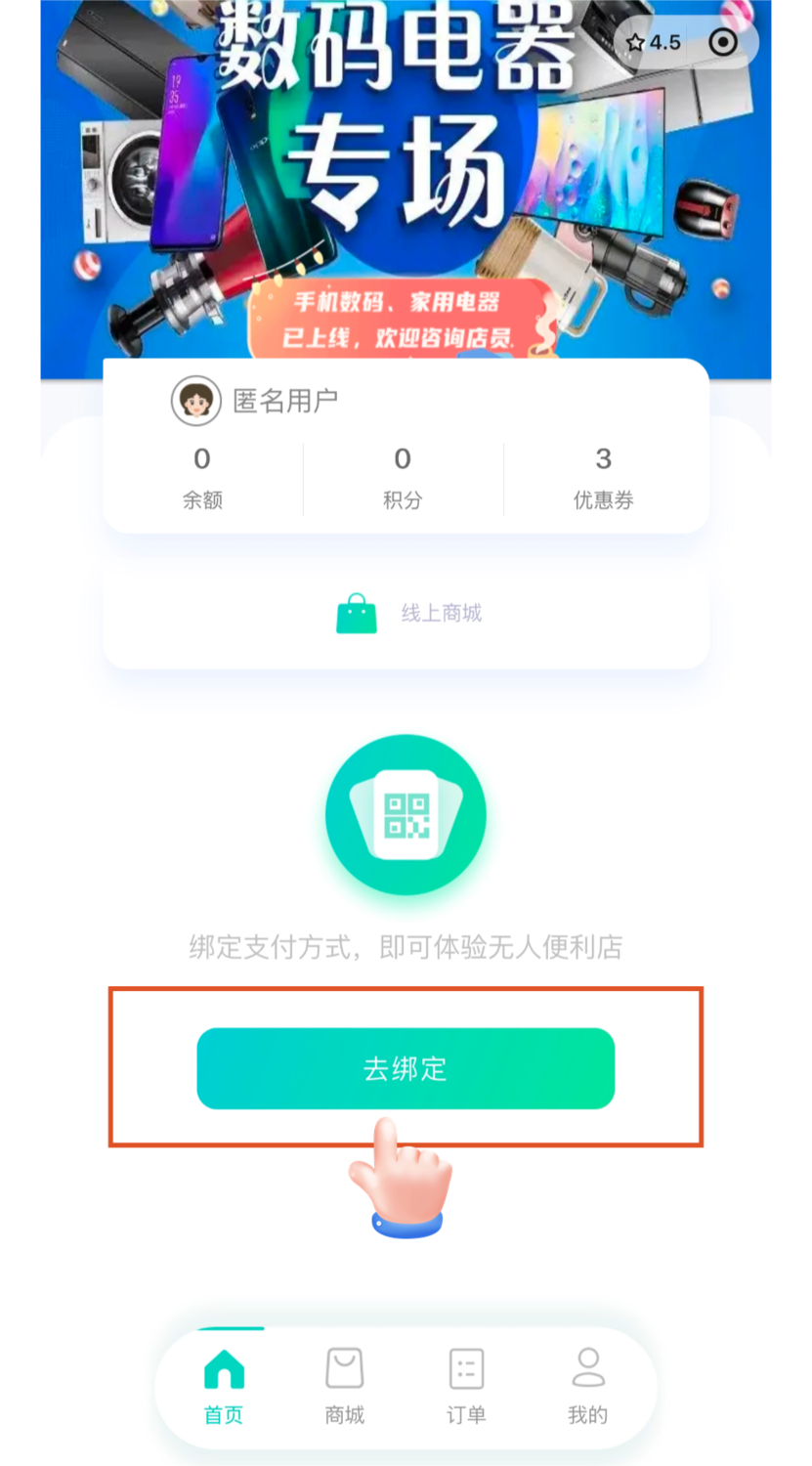Switch to the 订单 tab

(x=466, y=1387)
